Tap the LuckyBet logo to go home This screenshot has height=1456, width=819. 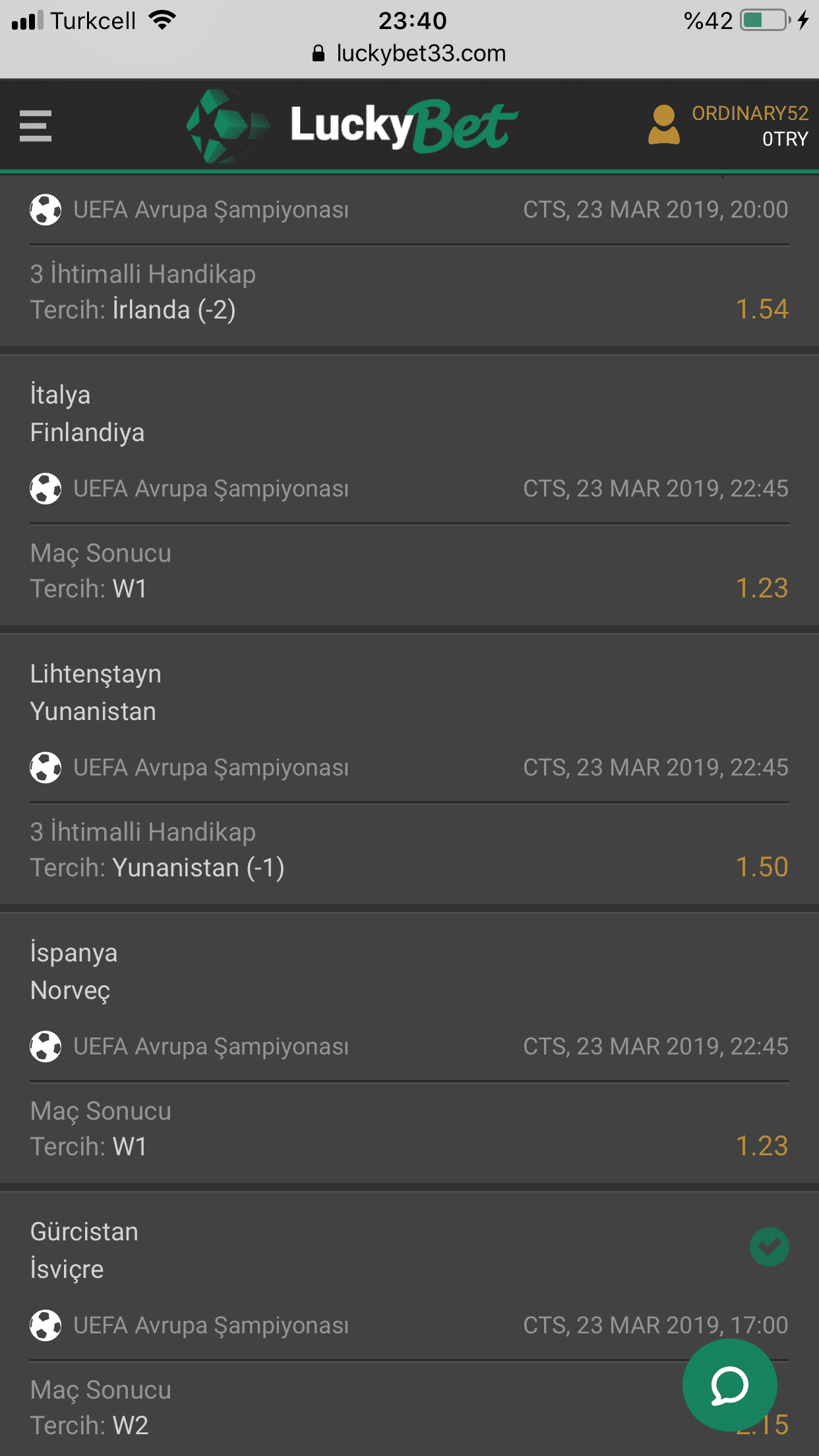pos(352,125)
